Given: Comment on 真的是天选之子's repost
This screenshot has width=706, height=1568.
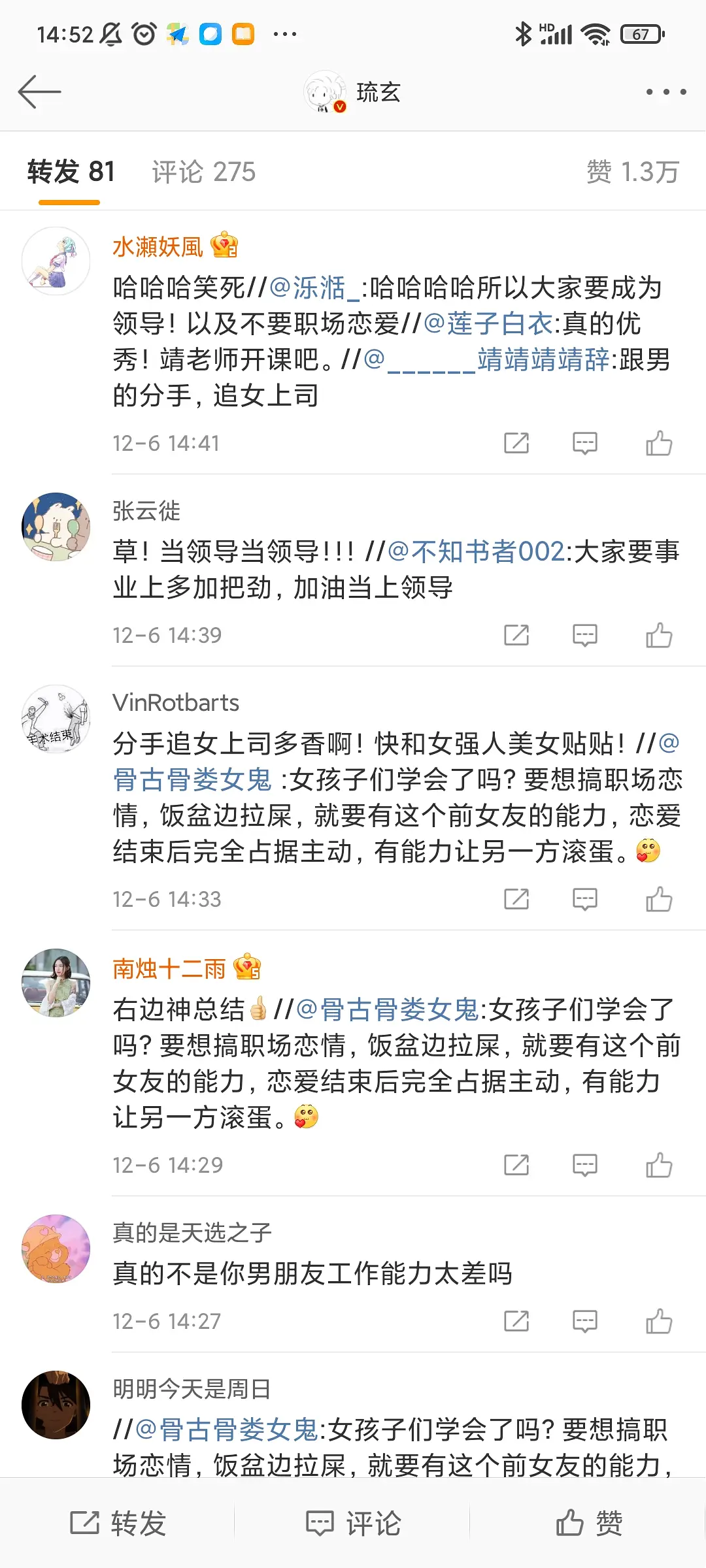Looking at the screenshot, I should [584, 1321].
